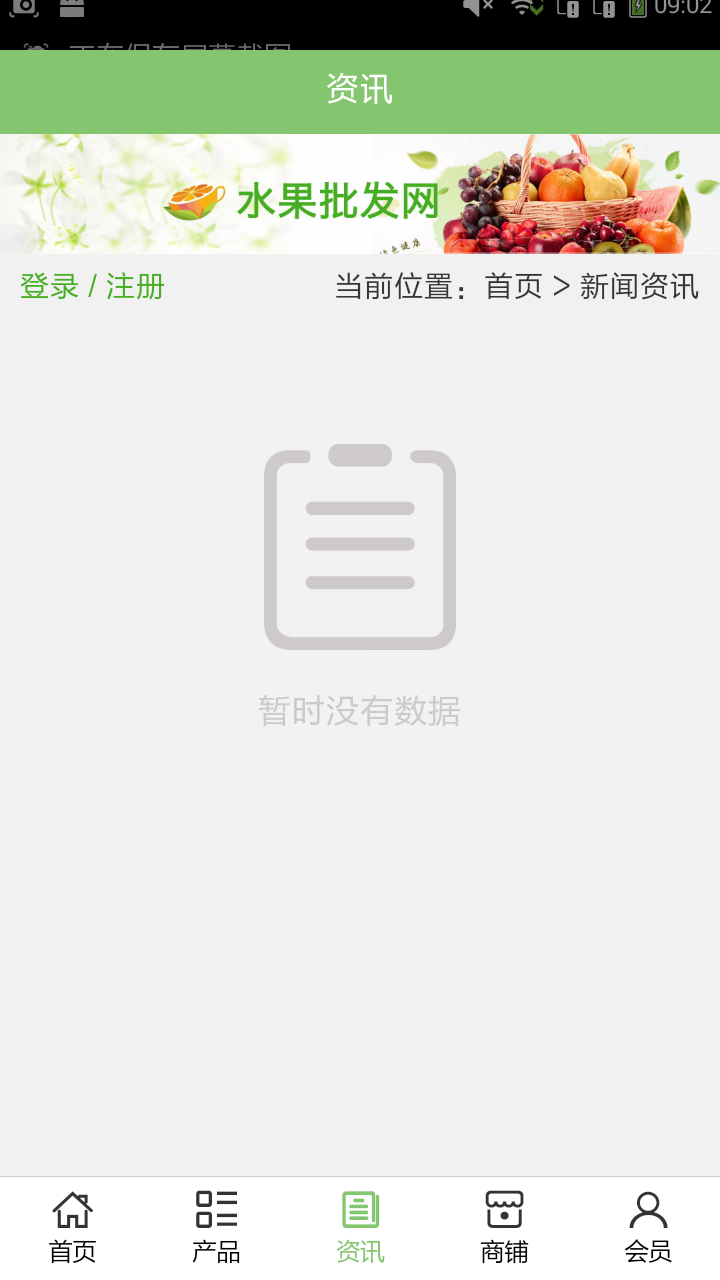Go to 首页 in the breadcrumb
Viewport: 720px width, 1280px height.
tap(513, 287)
